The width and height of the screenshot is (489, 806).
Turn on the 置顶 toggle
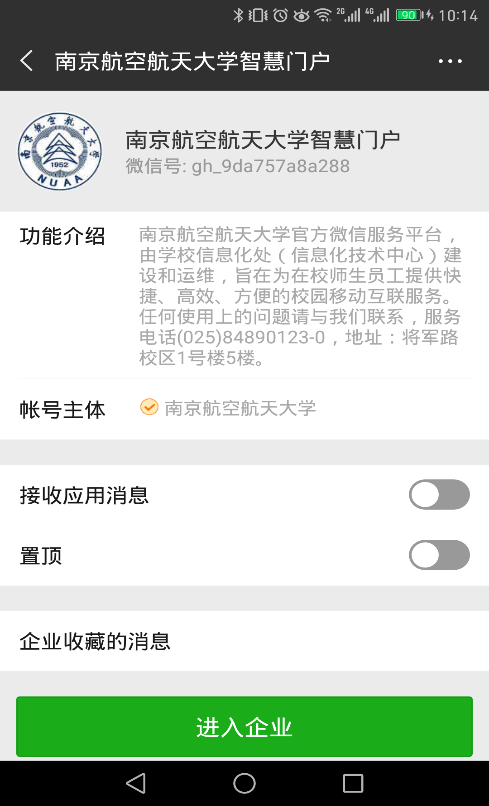(439, 555)
